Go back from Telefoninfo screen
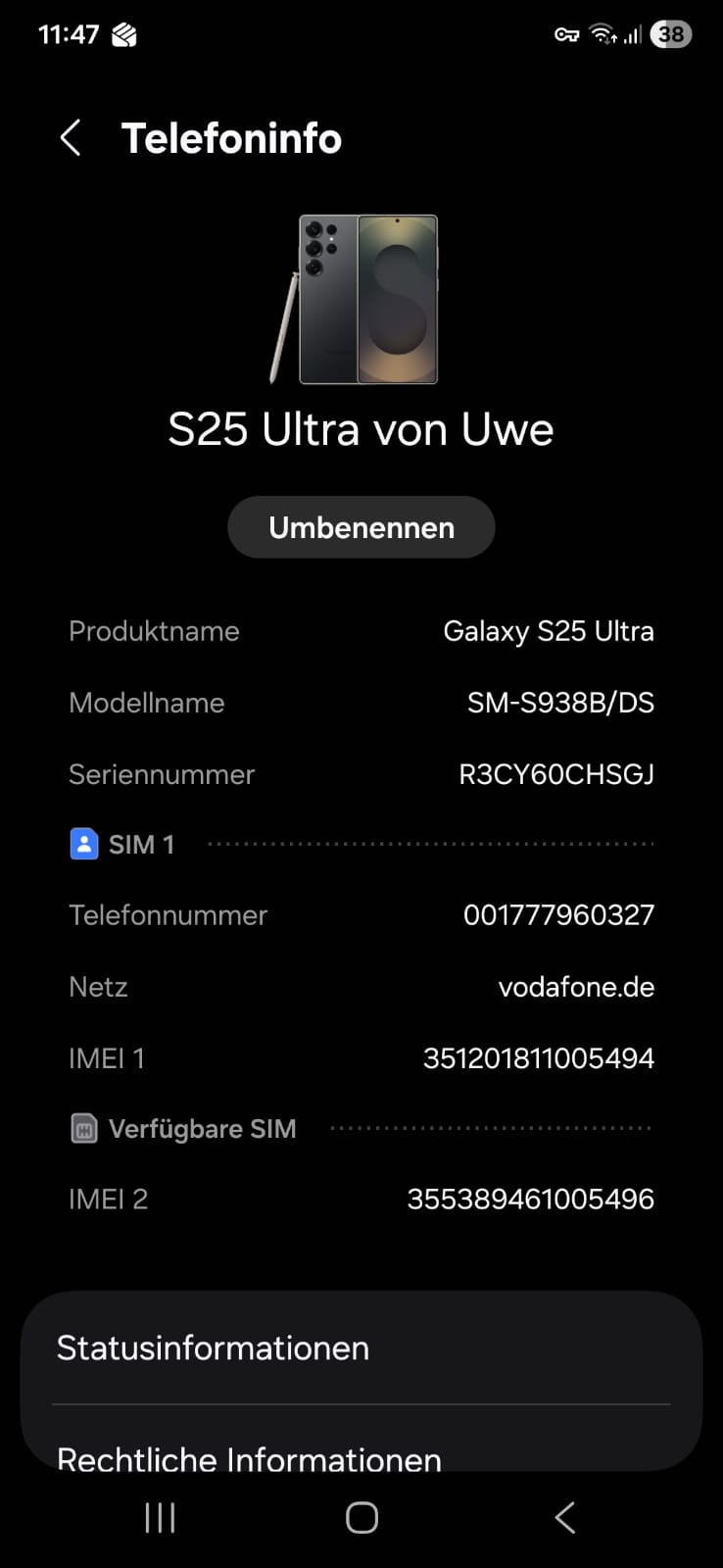 [x=71, y=138]
